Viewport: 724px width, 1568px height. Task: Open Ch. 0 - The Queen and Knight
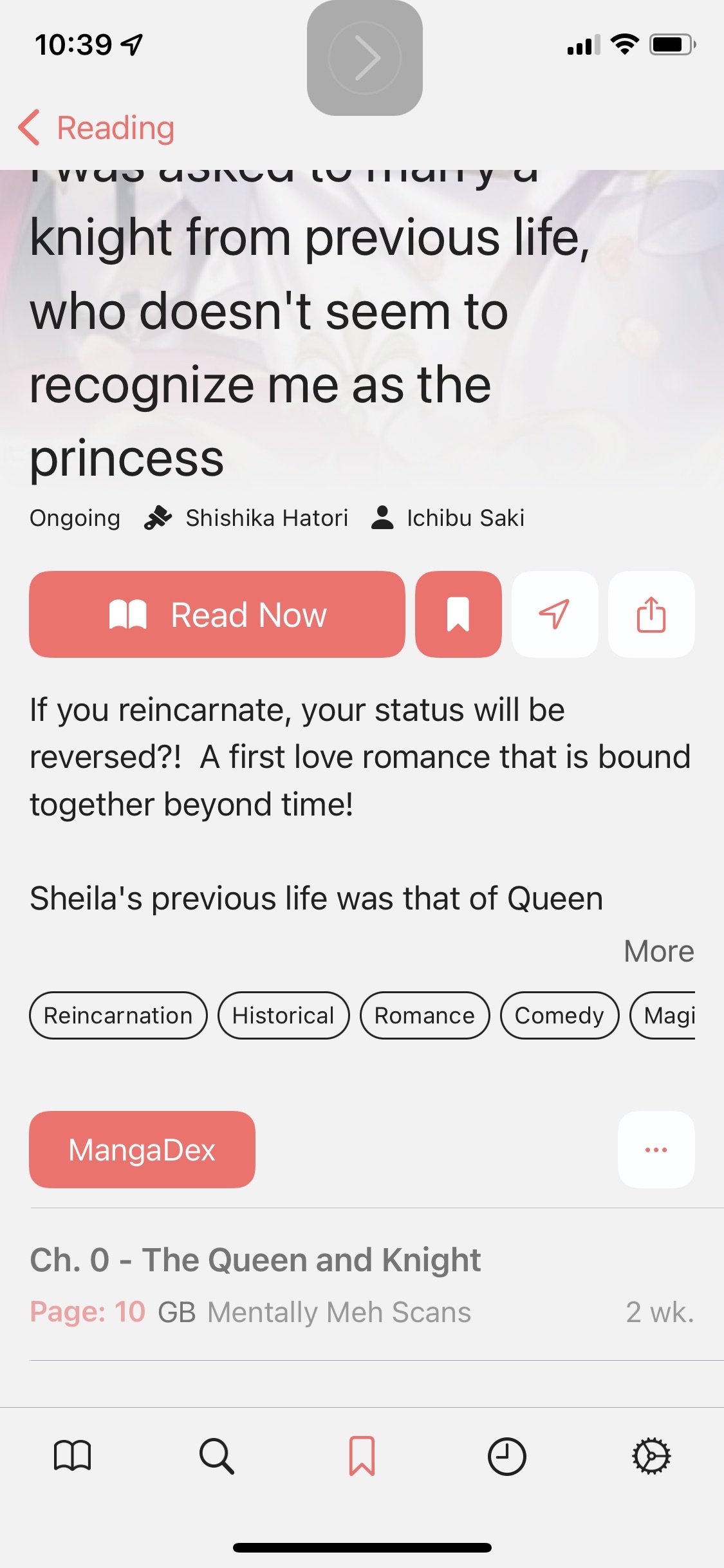(x=362, y=1284)
